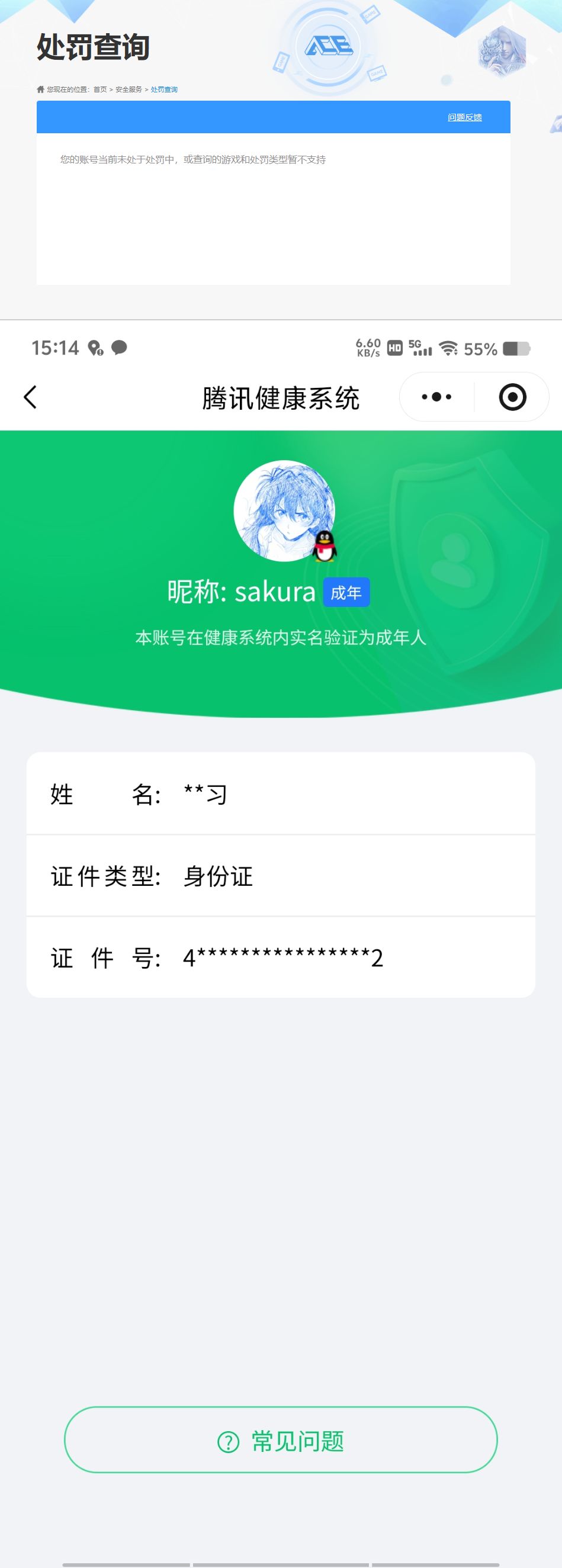562x1568 pixels.
Task: Tap the 5G signal icon in the status bar
Action: click(420, 349)
